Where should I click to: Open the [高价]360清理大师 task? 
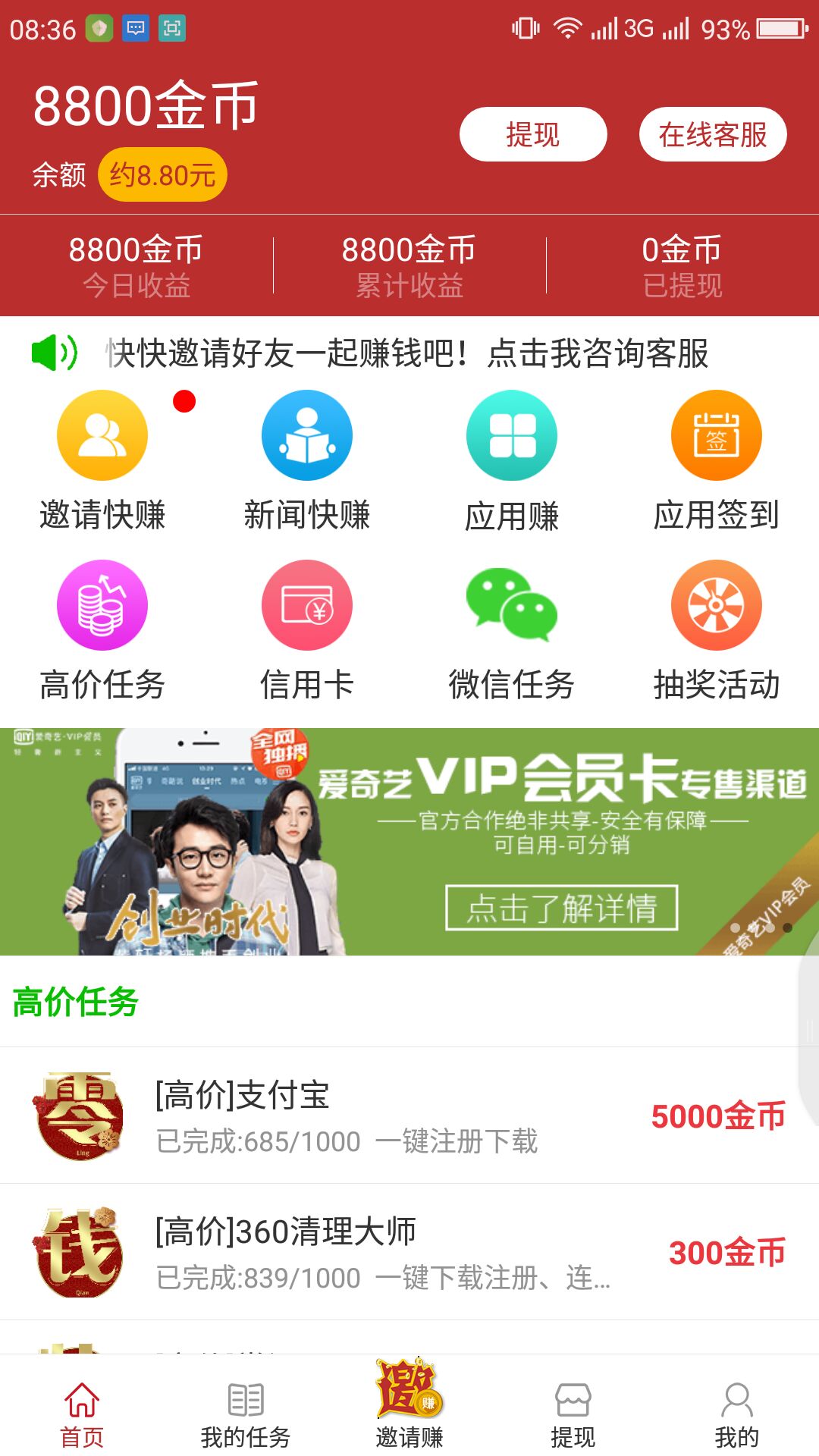[409, 1252]
